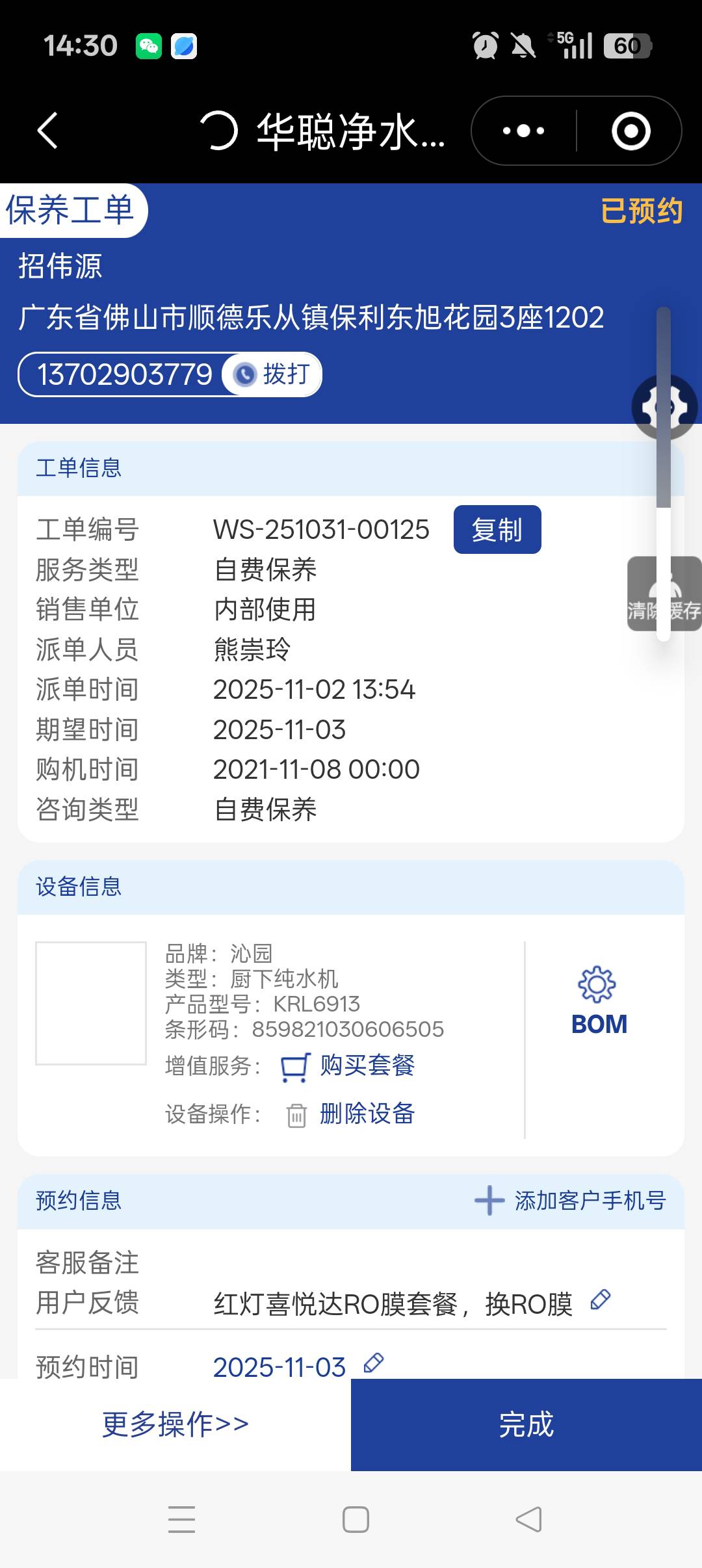Tap the 清除缓存 clear cache button
The width and height of the screenshot is (702, 1568).
pos(664,595)
